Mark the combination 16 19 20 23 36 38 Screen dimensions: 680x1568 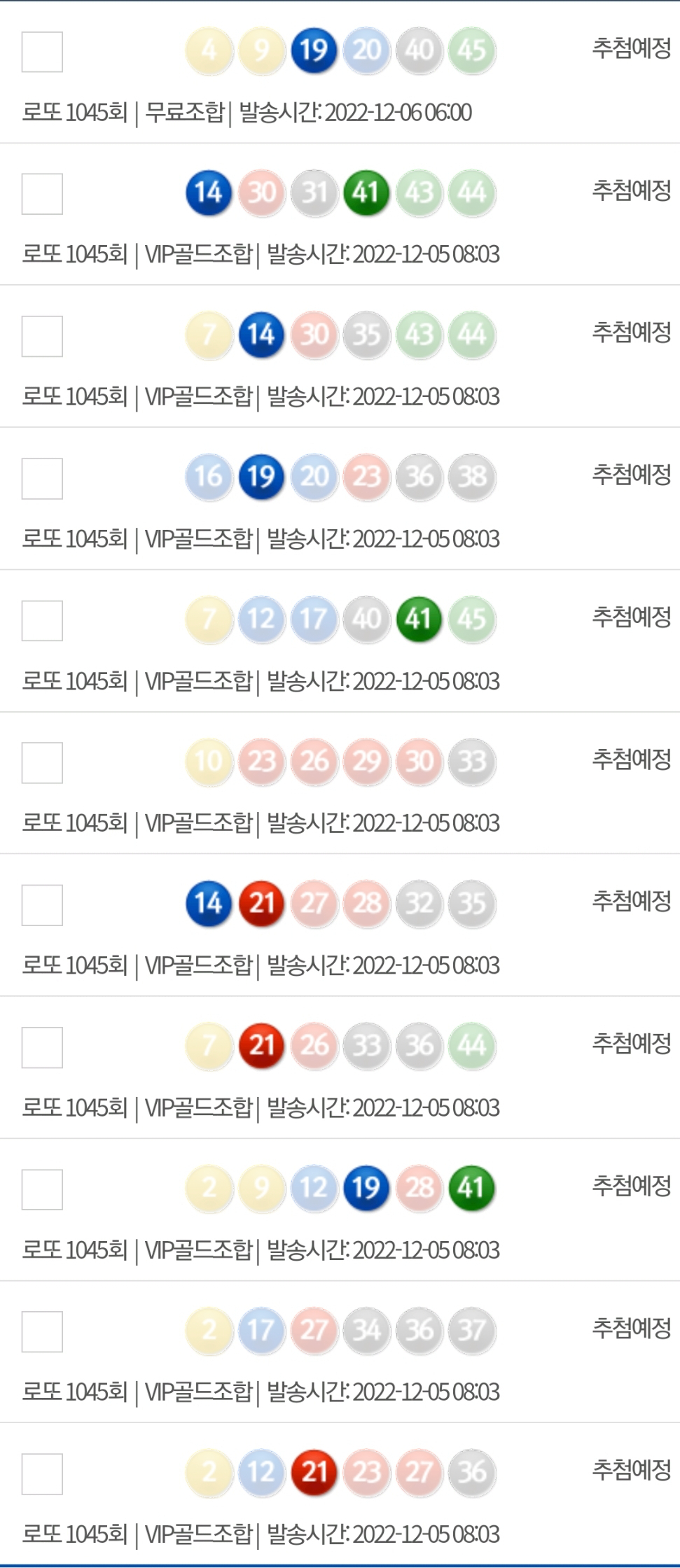(x=42, y=479)
